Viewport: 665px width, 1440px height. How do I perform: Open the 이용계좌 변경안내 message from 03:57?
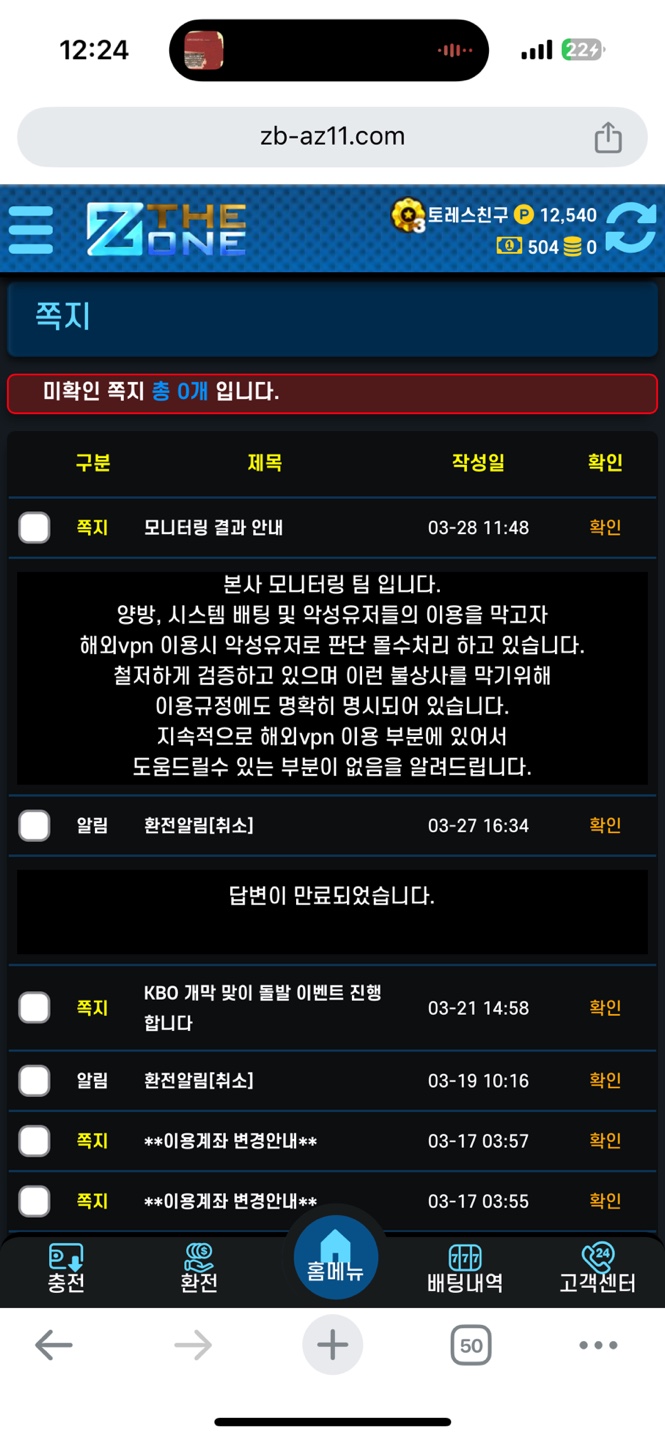tap(230, 1140)
